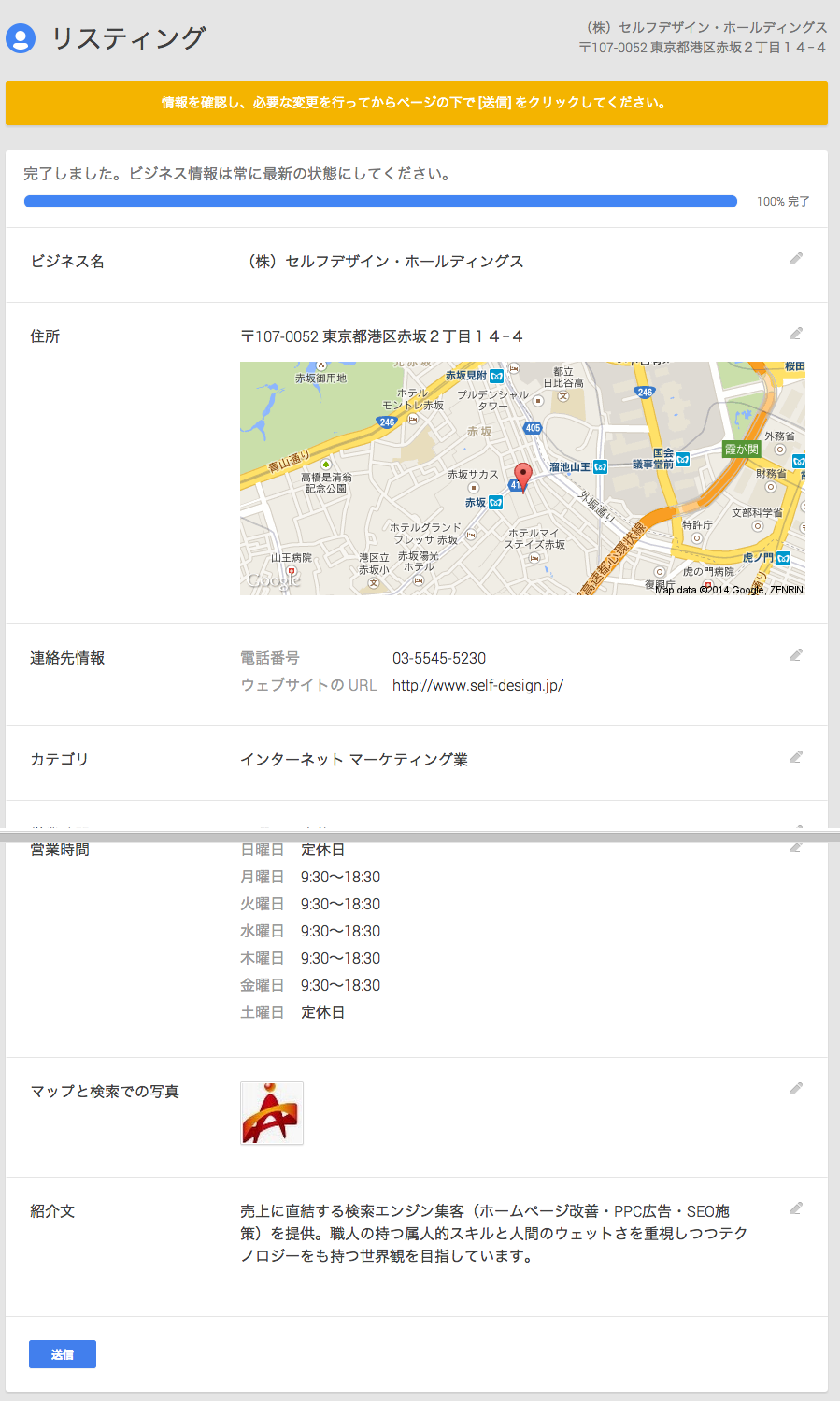Edit the カテゴリ category

[x=796, y=757]
